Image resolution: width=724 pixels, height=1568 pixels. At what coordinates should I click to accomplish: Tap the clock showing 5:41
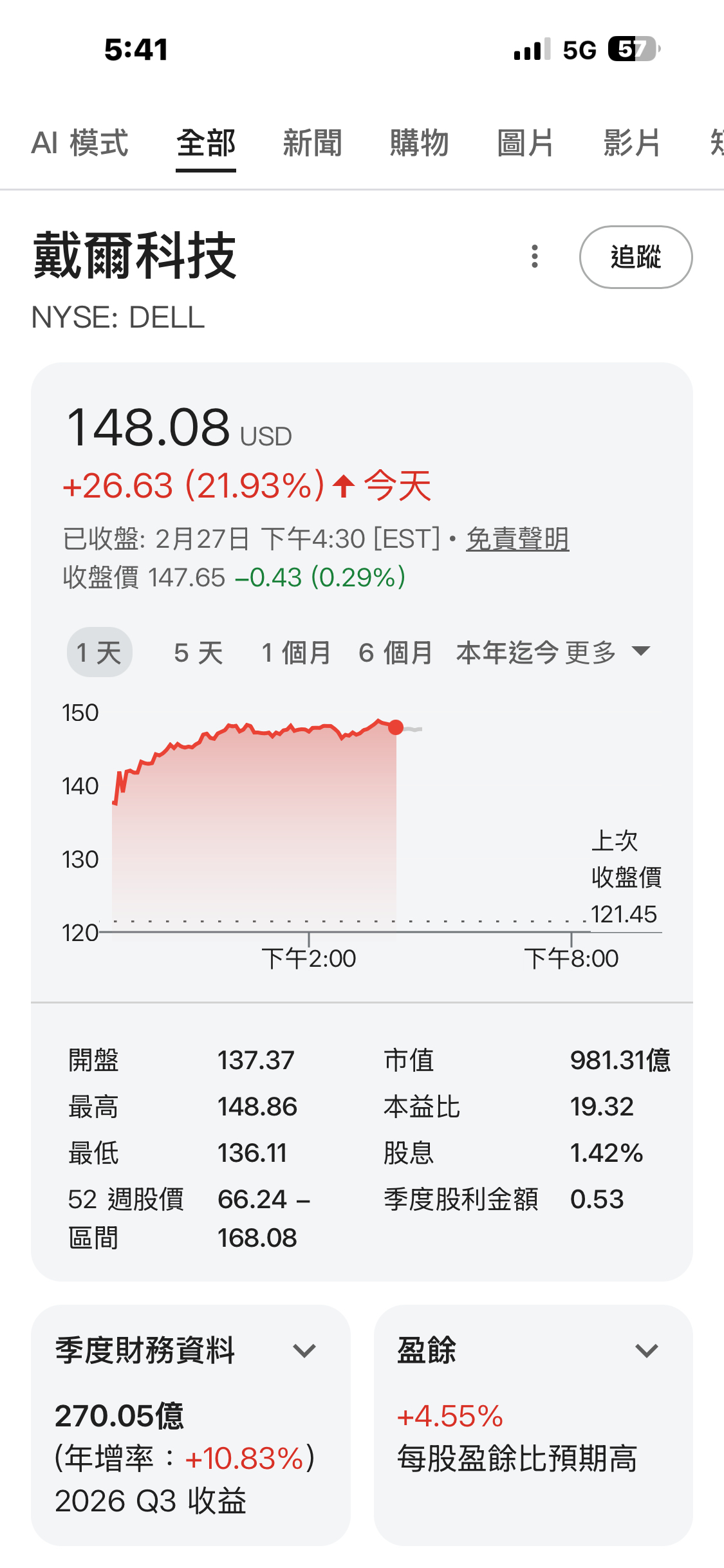pos(135,49)
